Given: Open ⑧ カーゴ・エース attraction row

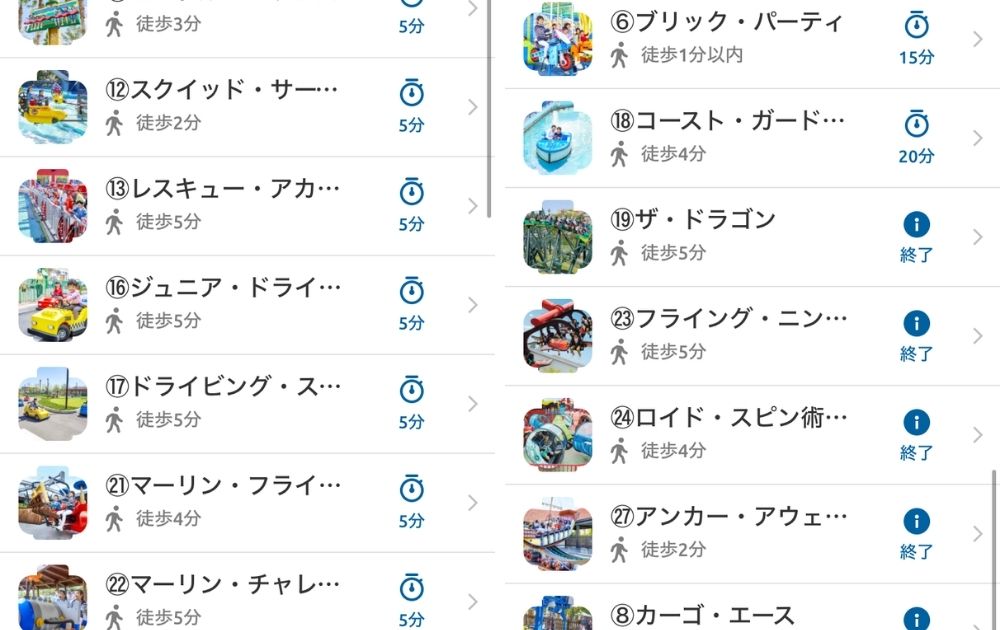Looking at the screenshot, I should click(x=740, y=614).
